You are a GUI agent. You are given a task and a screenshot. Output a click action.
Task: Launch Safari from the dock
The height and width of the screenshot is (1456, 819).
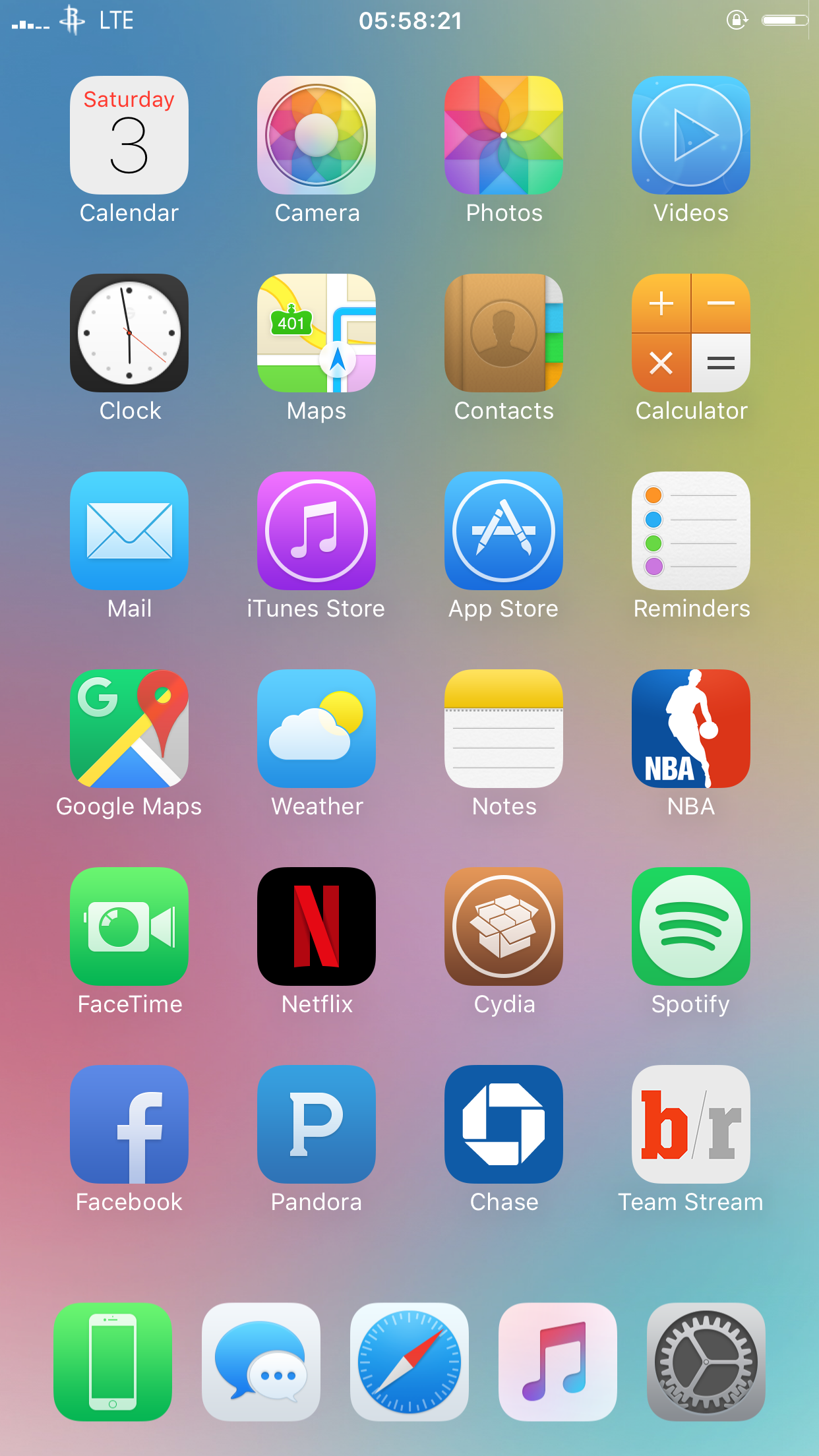pos(409,1362)
